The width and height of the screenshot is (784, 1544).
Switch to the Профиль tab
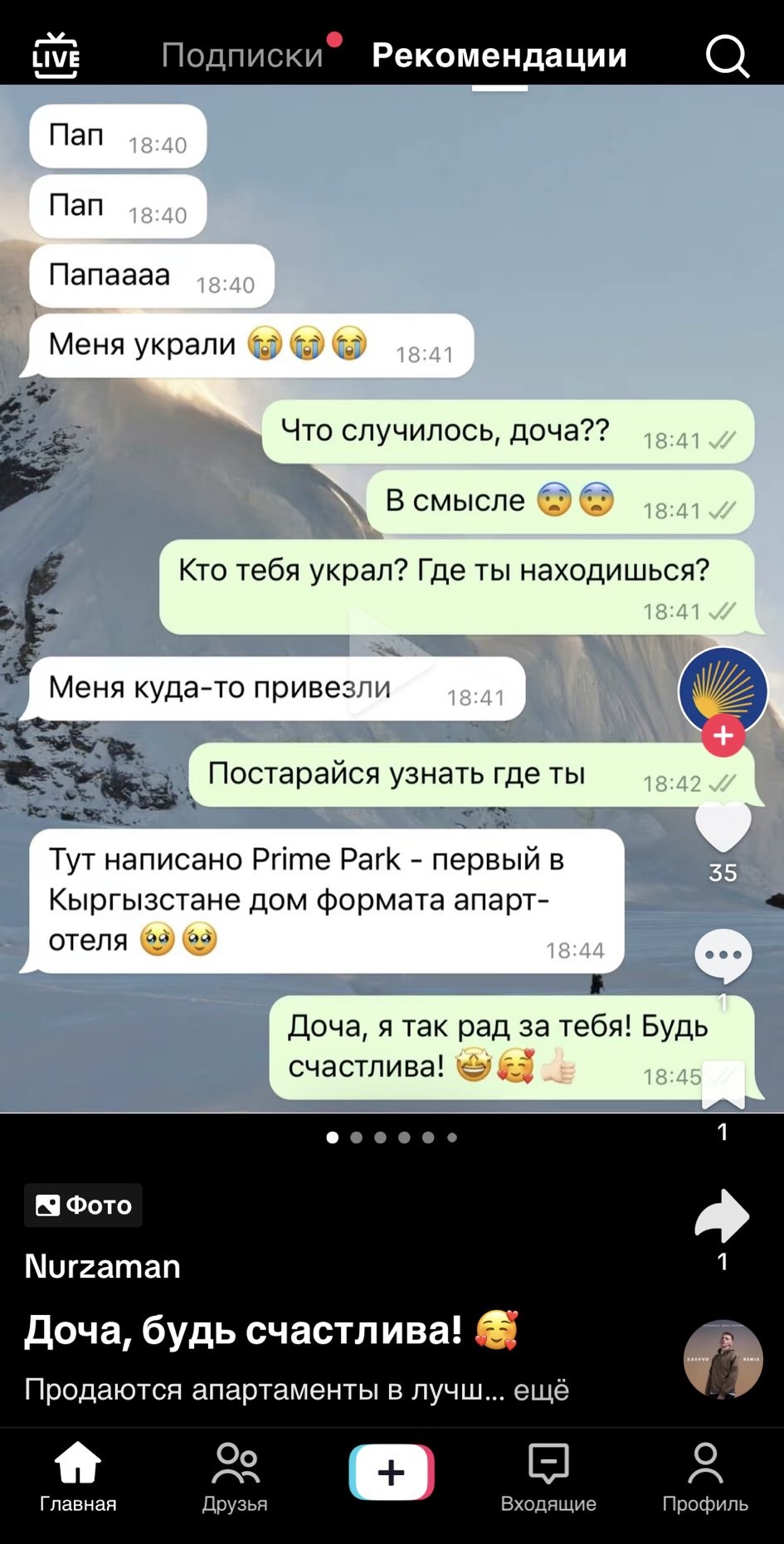[x=705, y=1476]
